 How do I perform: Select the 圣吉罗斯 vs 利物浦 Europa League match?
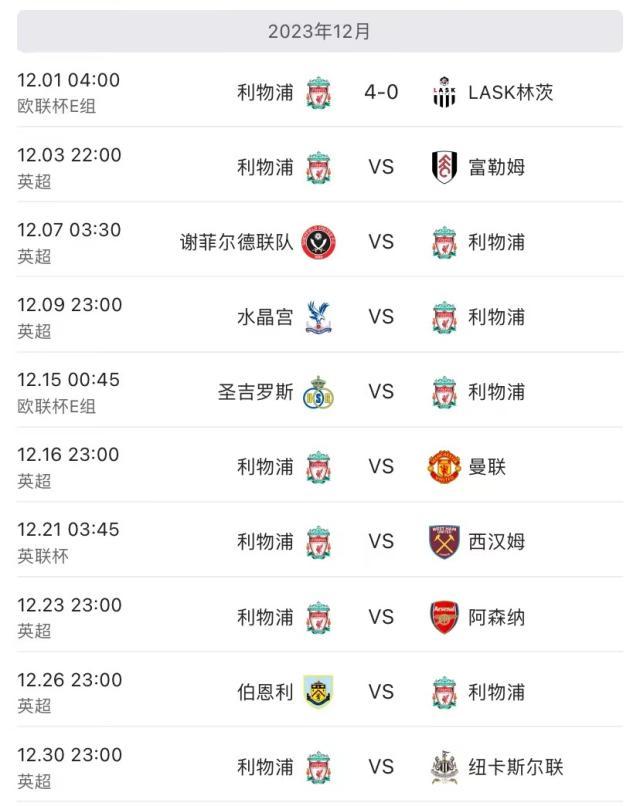pyautogui.click(x=381, y=392)
